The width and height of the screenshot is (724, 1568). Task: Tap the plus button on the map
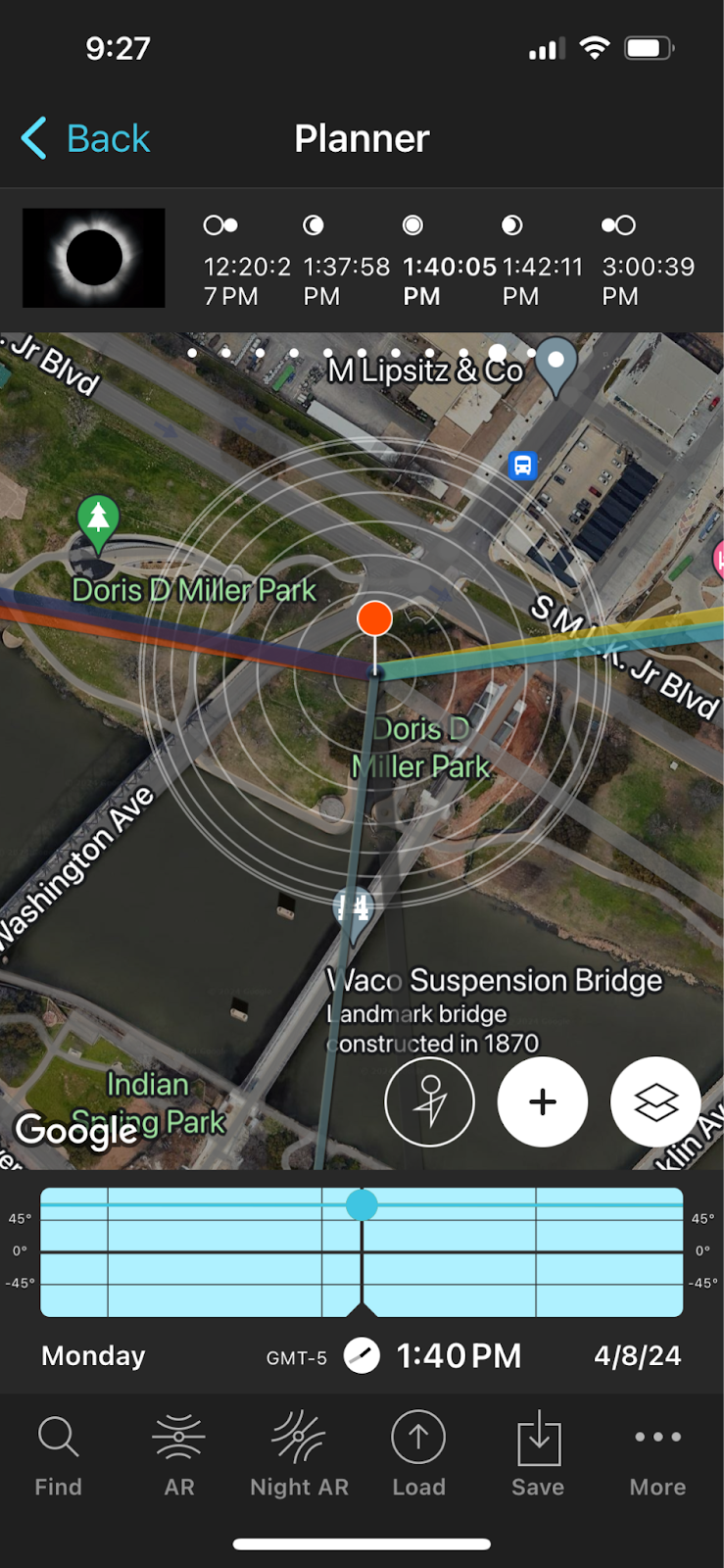coord(543,1102)
